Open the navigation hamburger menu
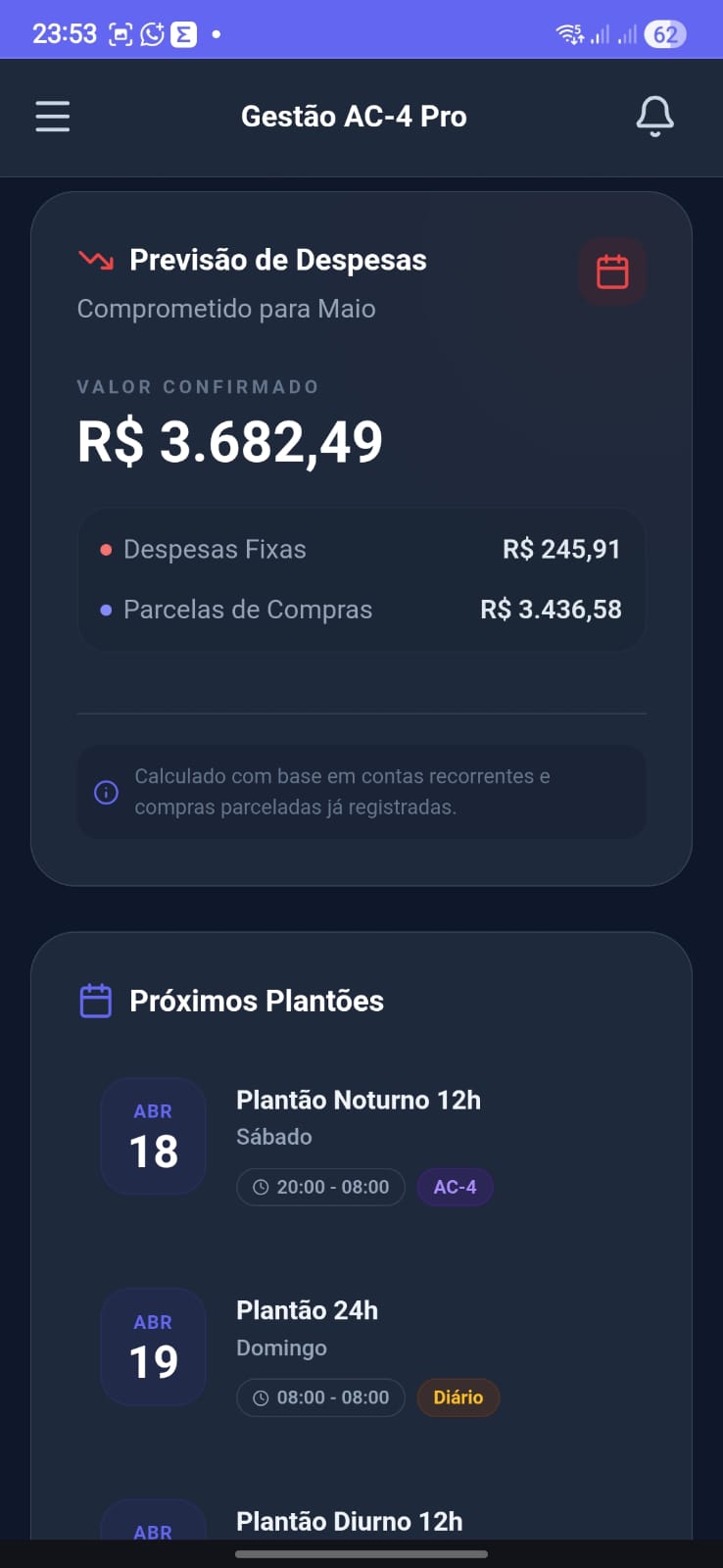 point(52,116)
